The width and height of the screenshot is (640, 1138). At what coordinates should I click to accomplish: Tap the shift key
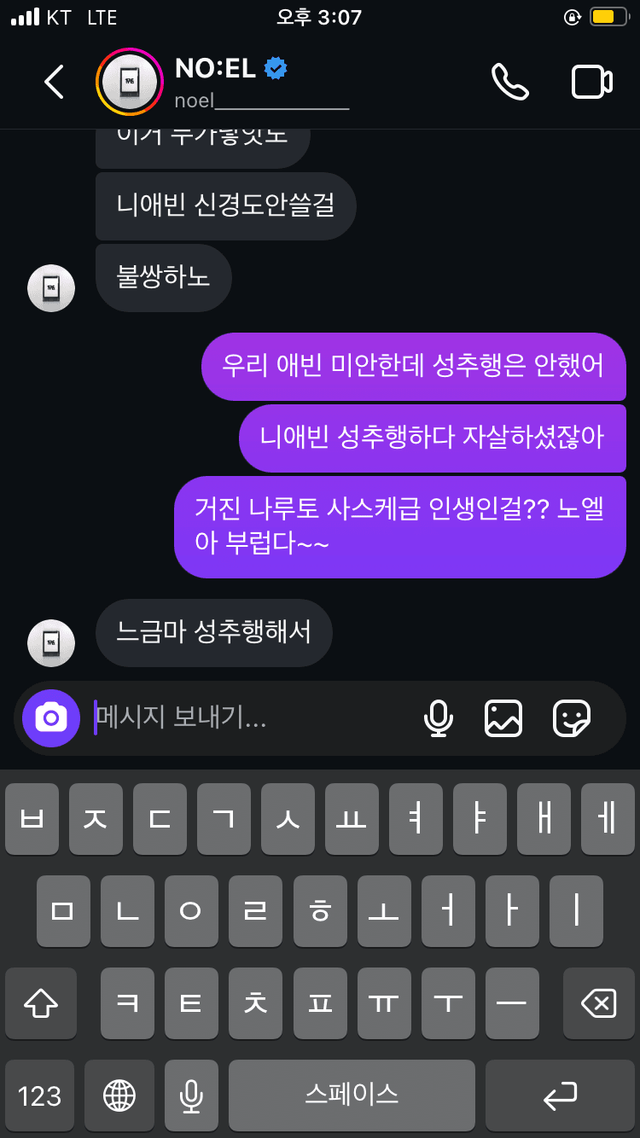pos(41,1004)
